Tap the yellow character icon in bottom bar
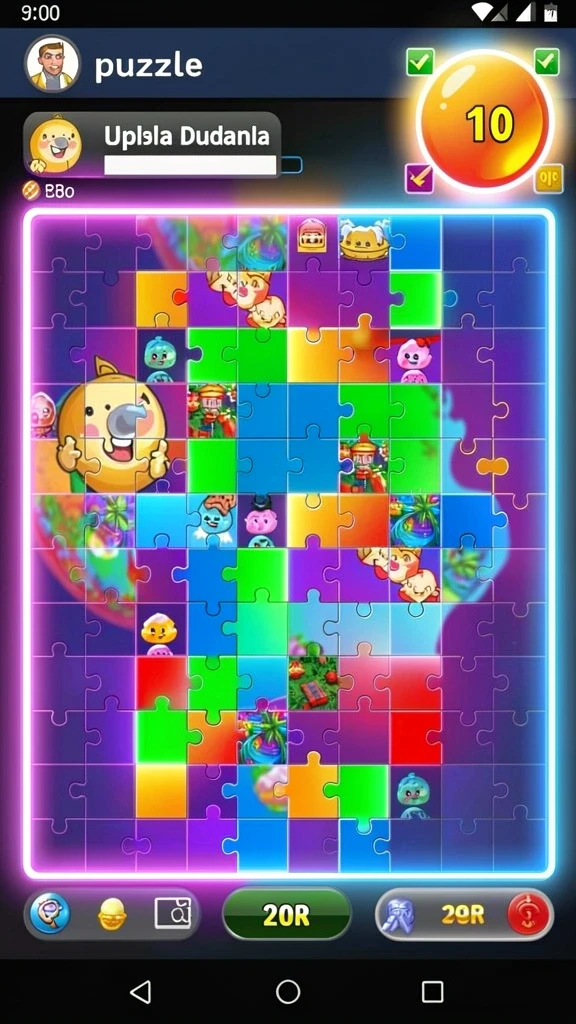 pyautogui.click(x=112, y=914)
